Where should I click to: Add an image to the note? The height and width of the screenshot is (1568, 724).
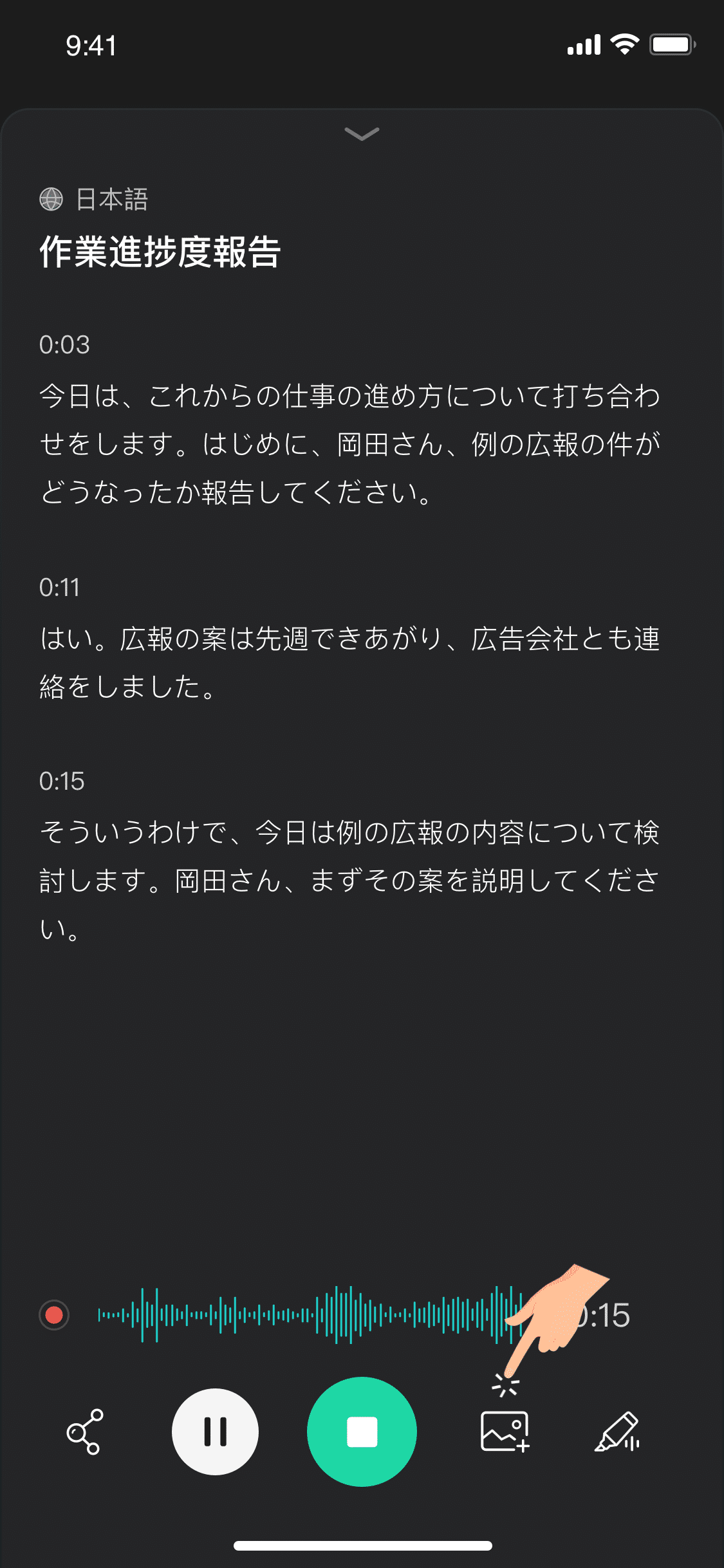(x=505, y=1432)
